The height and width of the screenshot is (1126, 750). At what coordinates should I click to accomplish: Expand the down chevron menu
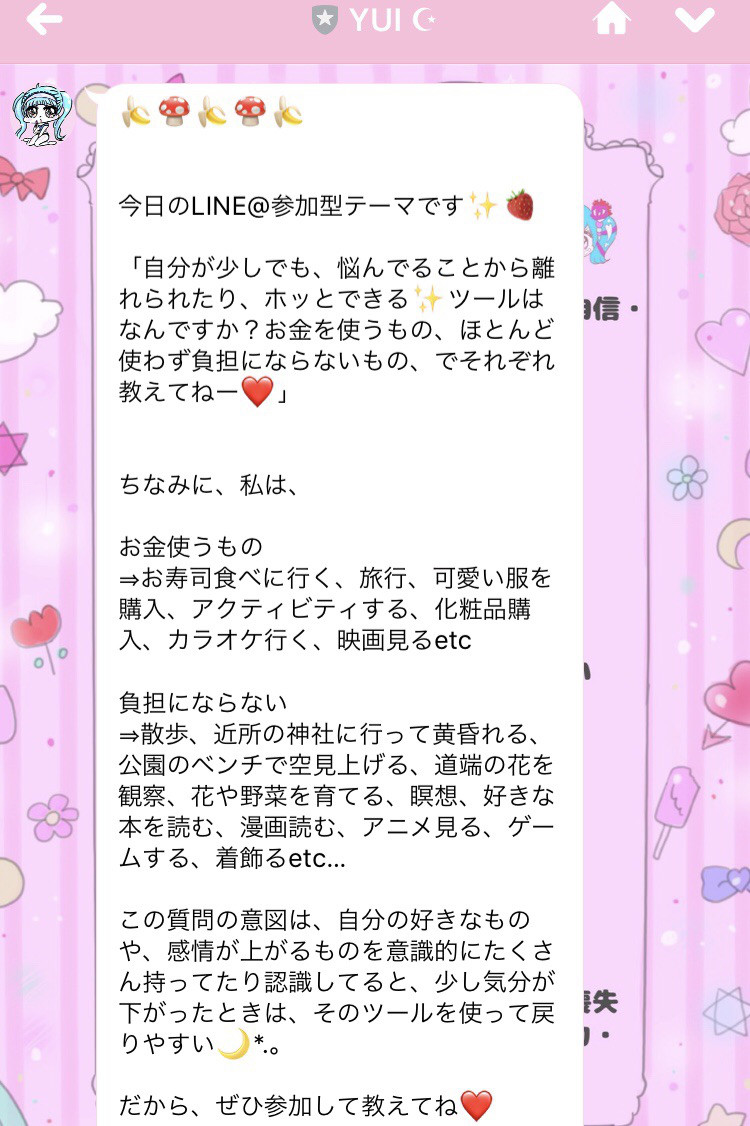(694, 19)
